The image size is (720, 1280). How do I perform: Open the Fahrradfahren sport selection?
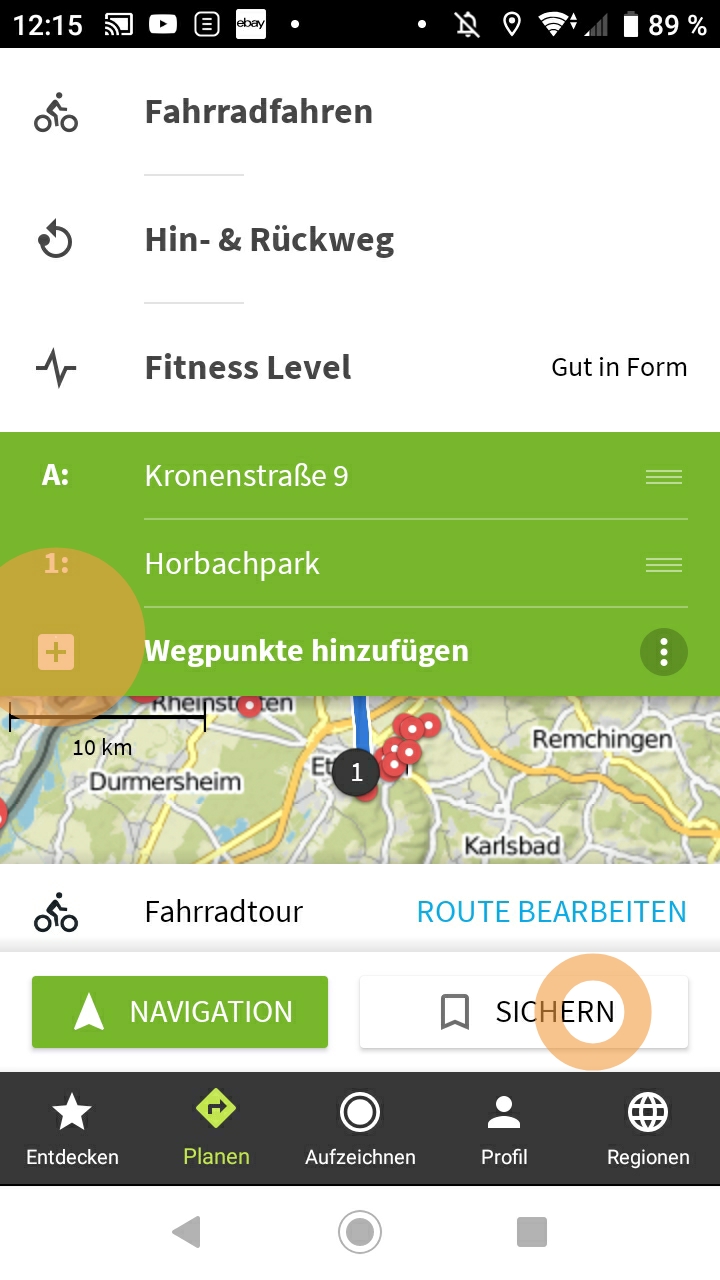pos(258,112)
